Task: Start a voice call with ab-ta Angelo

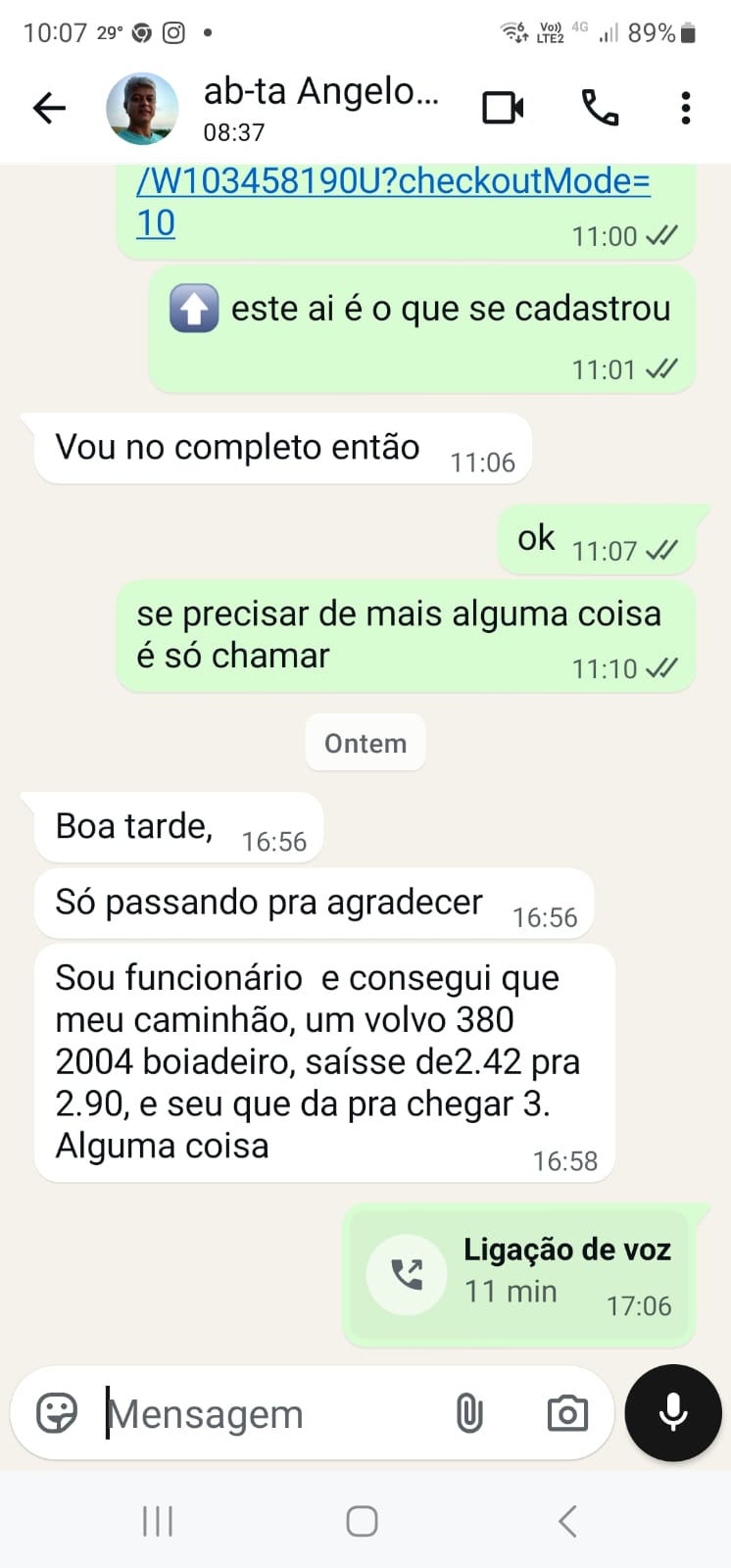Action: 600,108
